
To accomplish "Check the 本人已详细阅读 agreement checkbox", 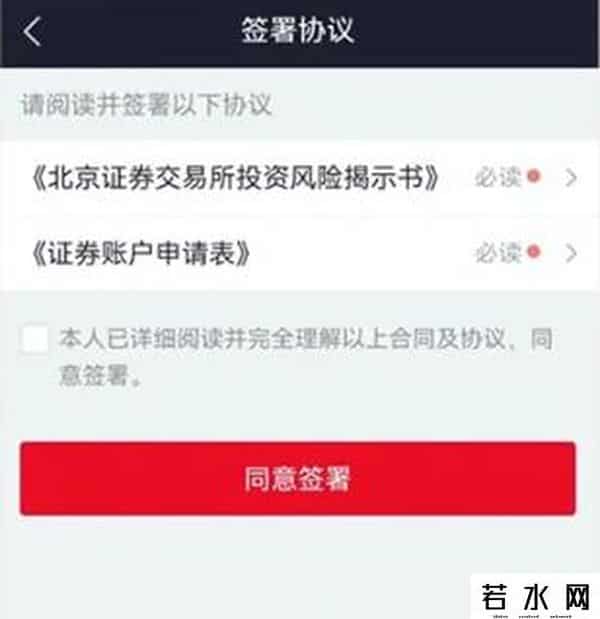I will click(x=36, y=340).
